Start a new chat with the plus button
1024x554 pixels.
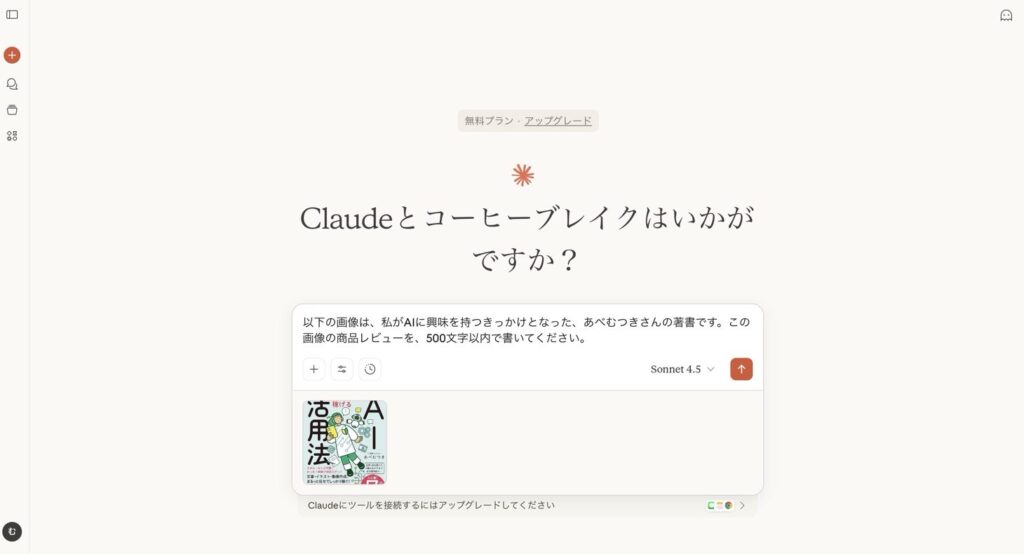coord(12,55)
